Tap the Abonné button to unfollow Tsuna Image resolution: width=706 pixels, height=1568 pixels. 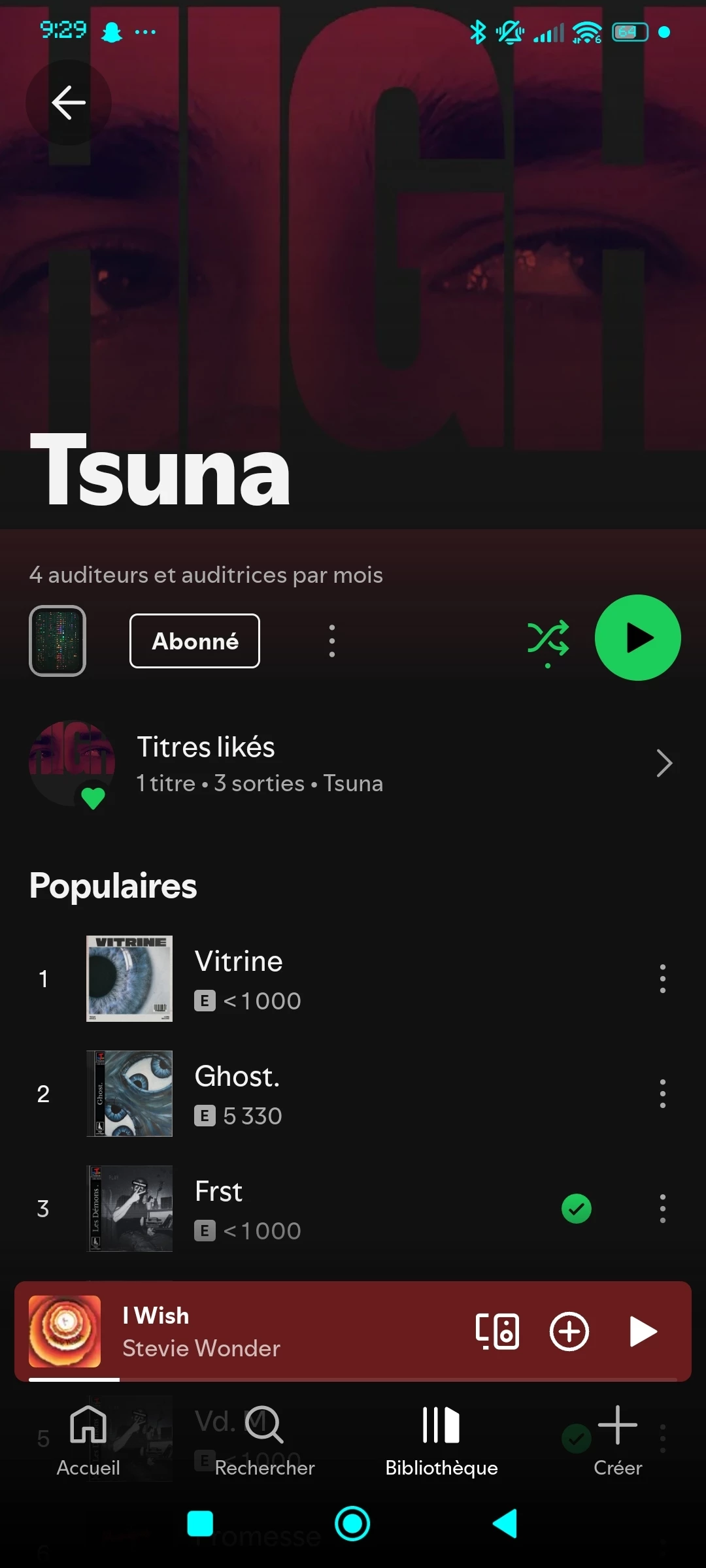pos(195,641)
